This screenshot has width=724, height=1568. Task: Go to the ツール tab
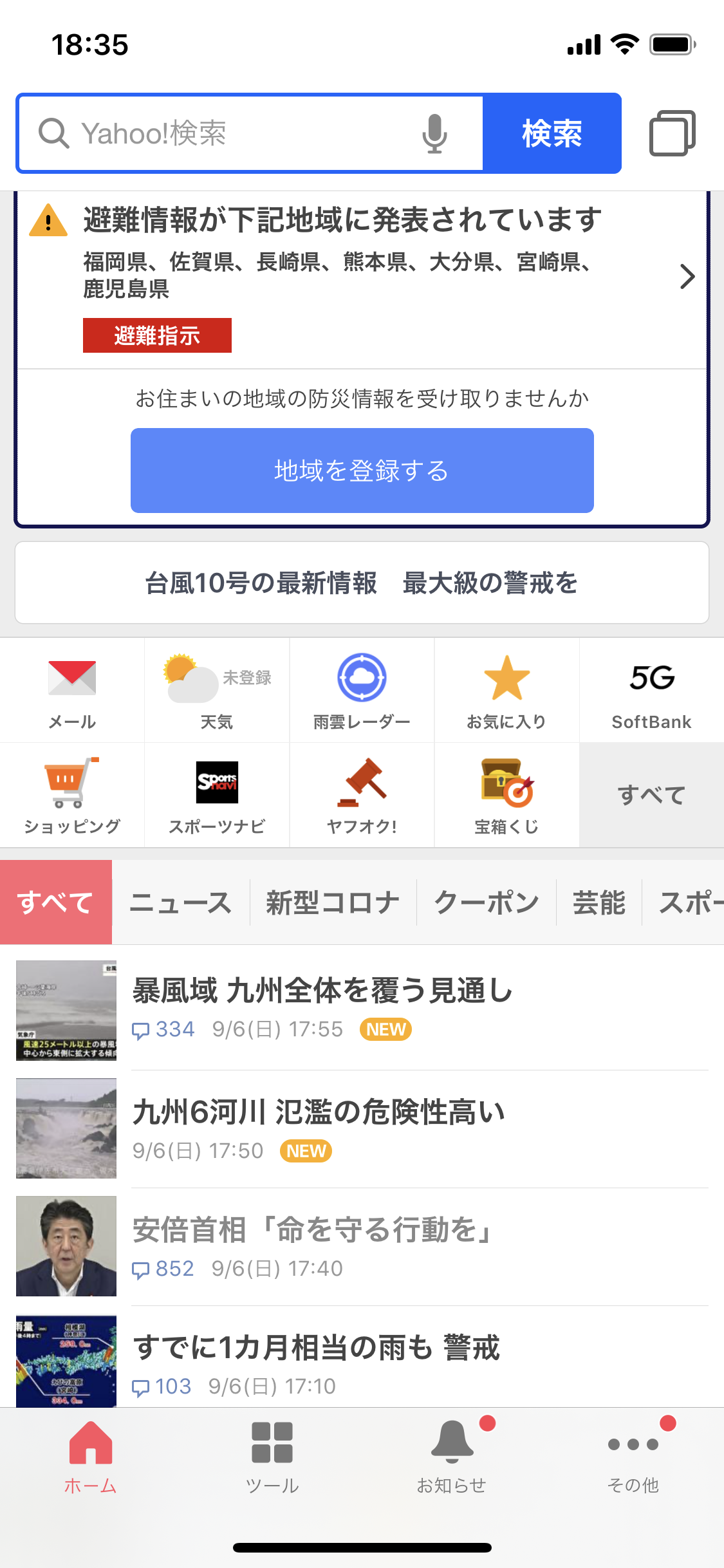(x=272, y=1456)
